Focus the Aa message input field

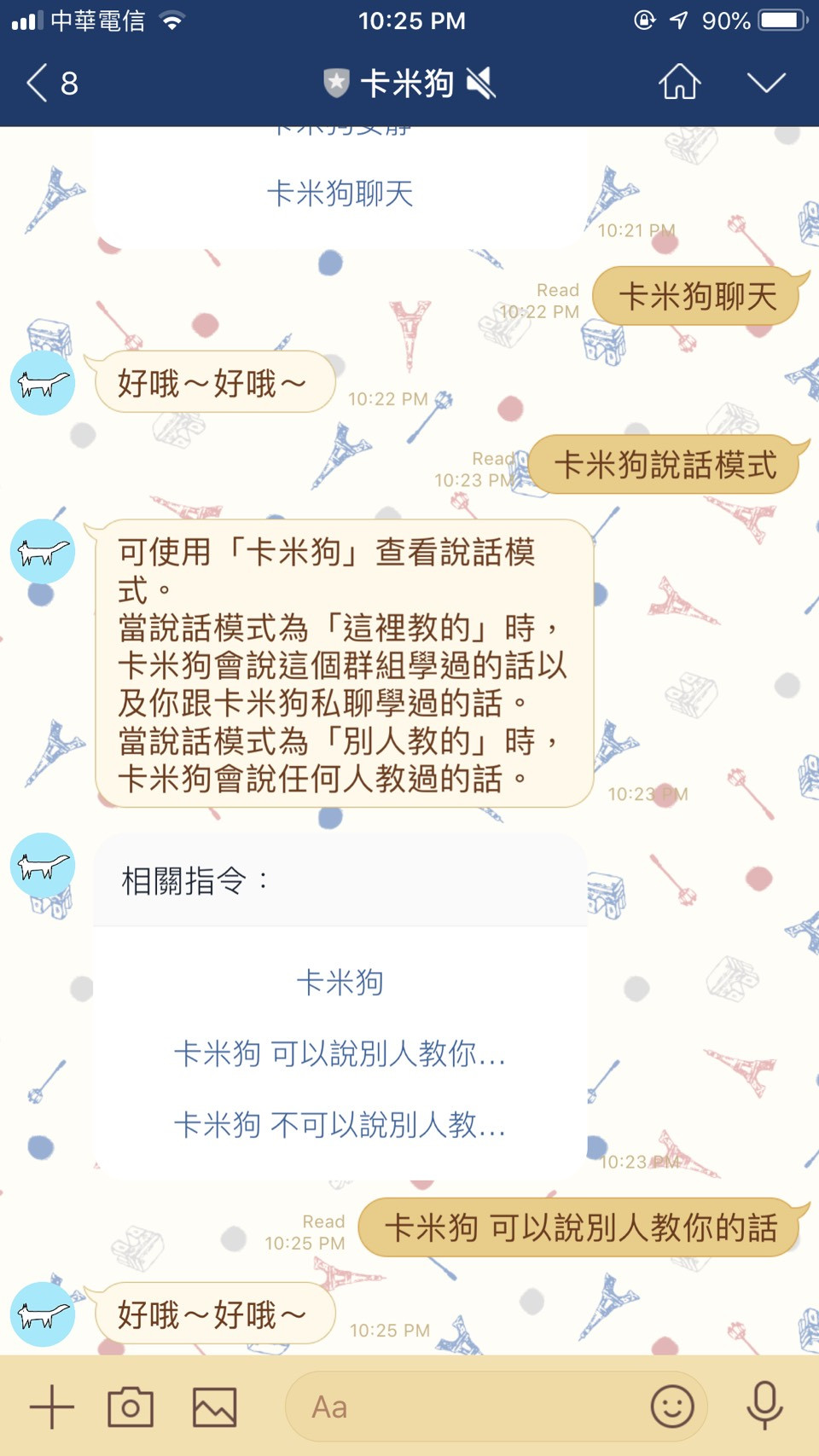469,1407
